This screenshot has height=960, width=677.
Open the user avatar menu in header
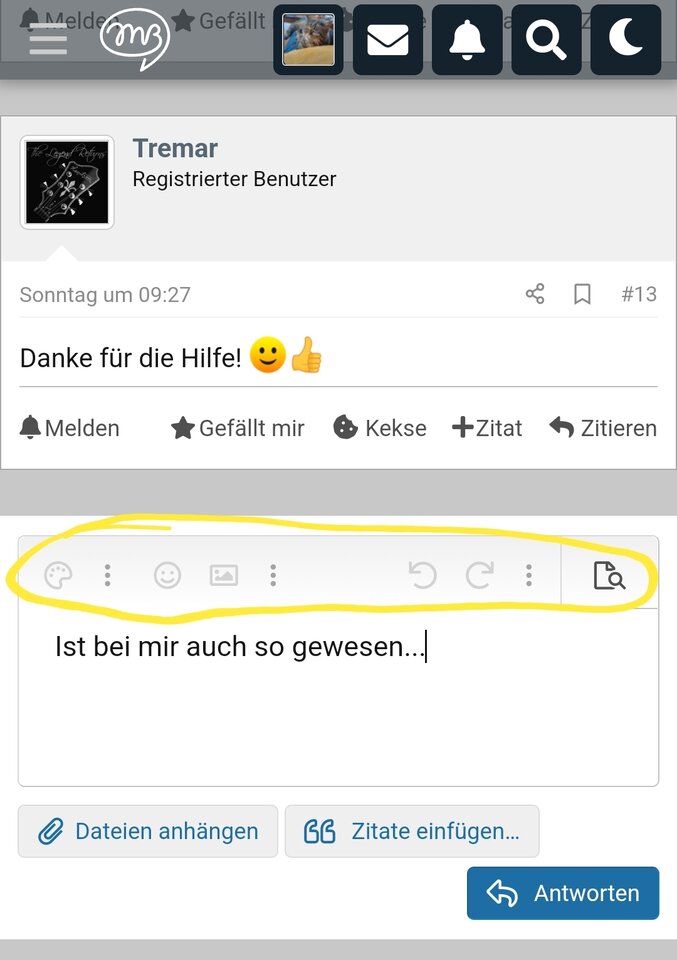(308, 40)
